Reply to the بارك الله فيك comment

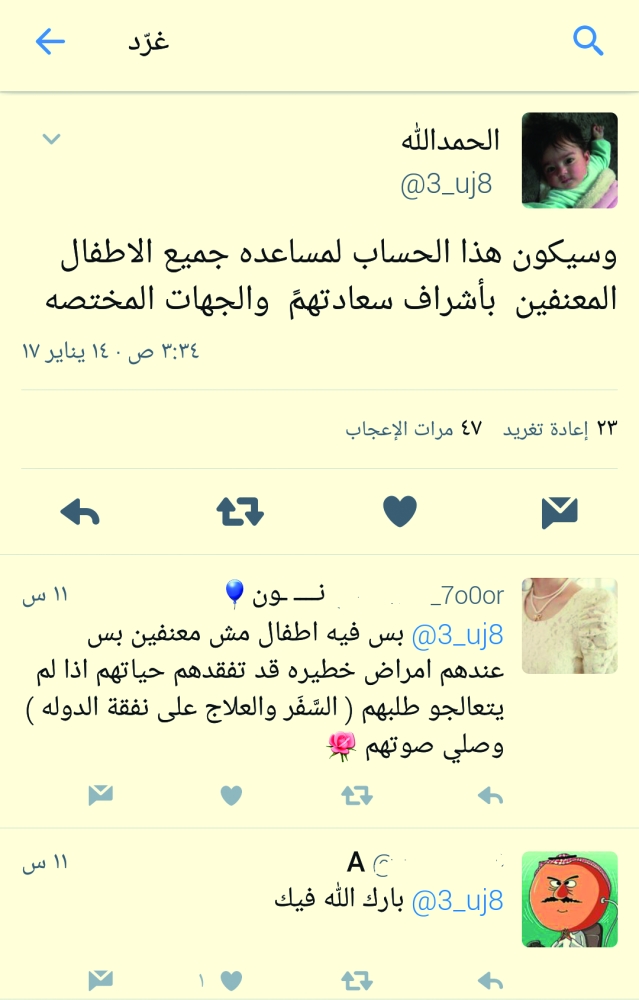490,979
